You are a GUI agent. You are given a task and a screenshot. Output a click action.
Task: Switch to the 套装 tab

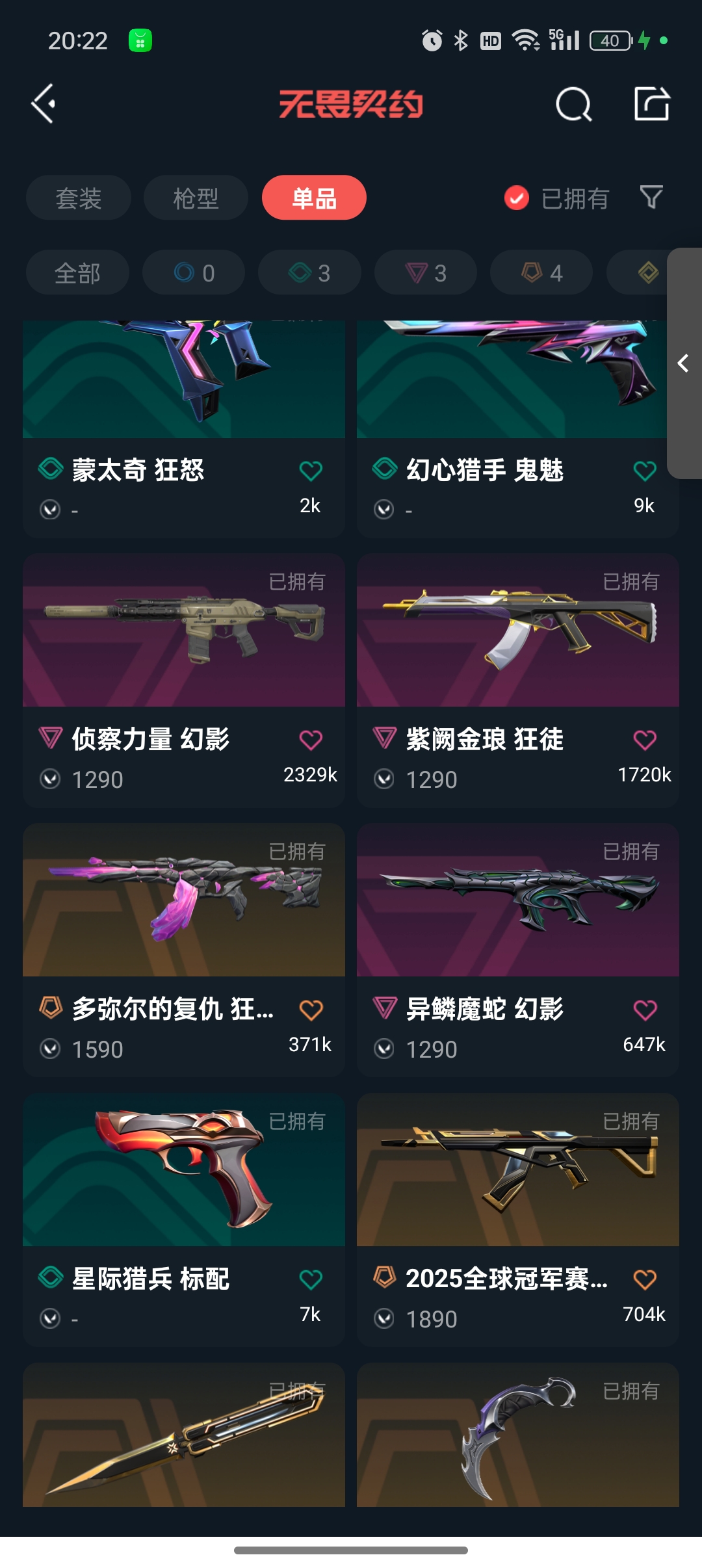79,198
